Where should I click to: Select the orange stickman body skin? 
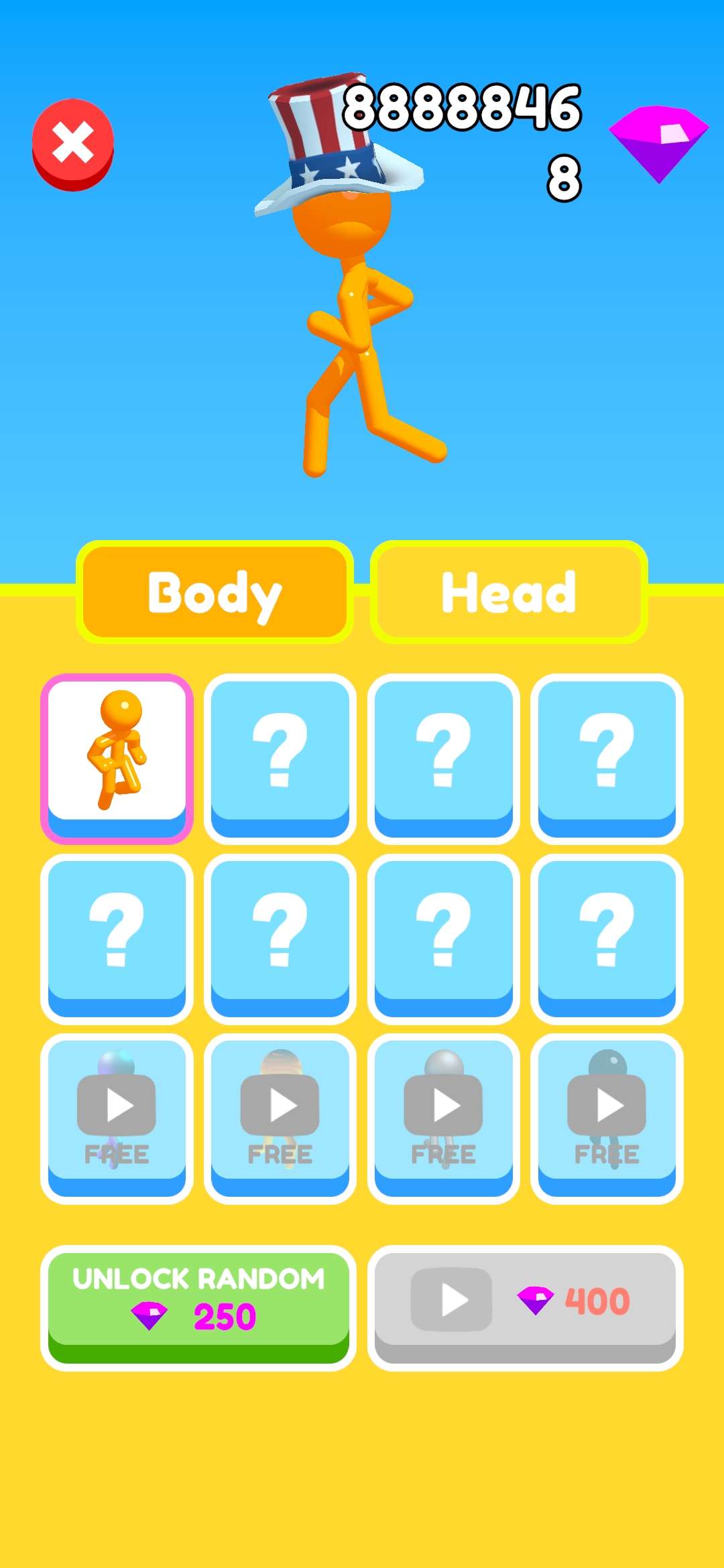(117, 754)
